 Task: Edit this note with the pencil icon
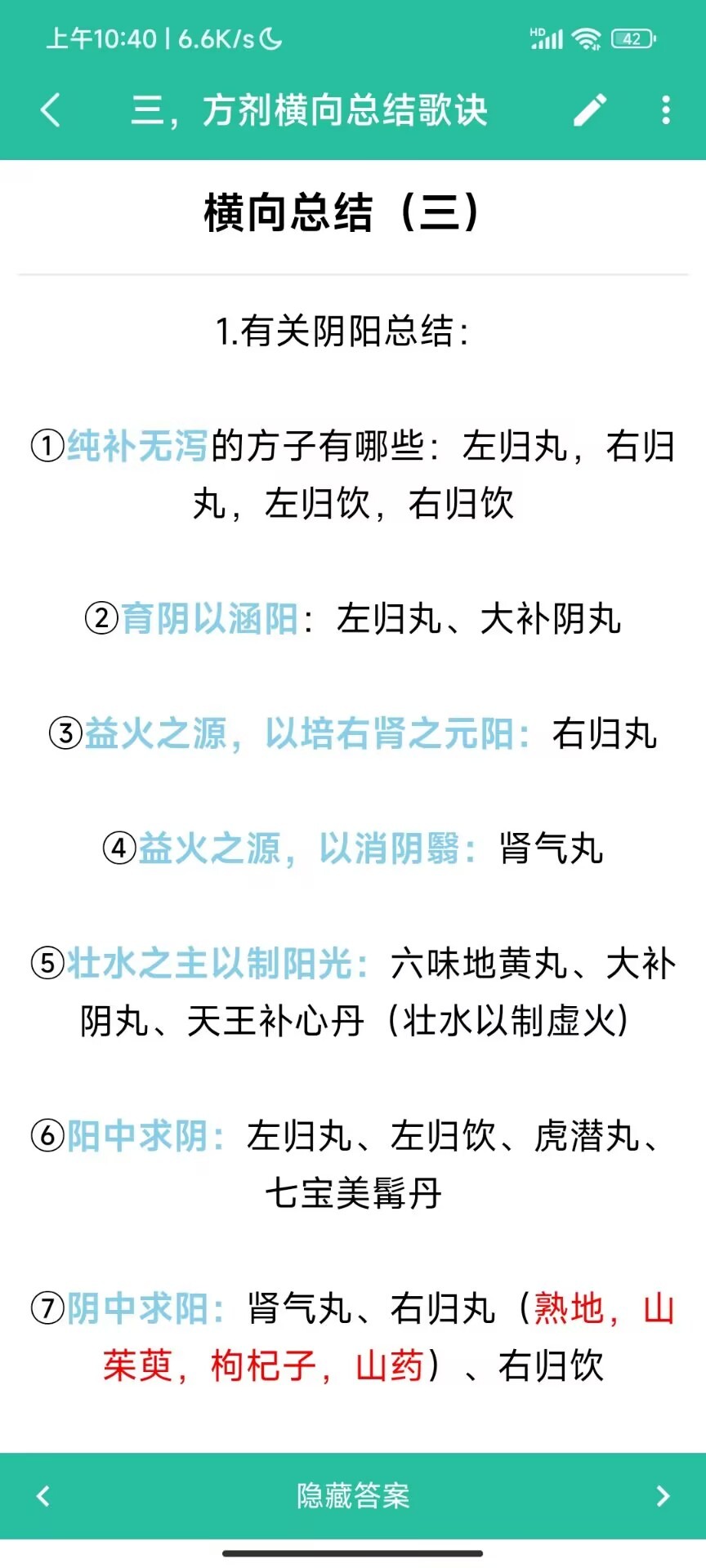coord(590,109)
